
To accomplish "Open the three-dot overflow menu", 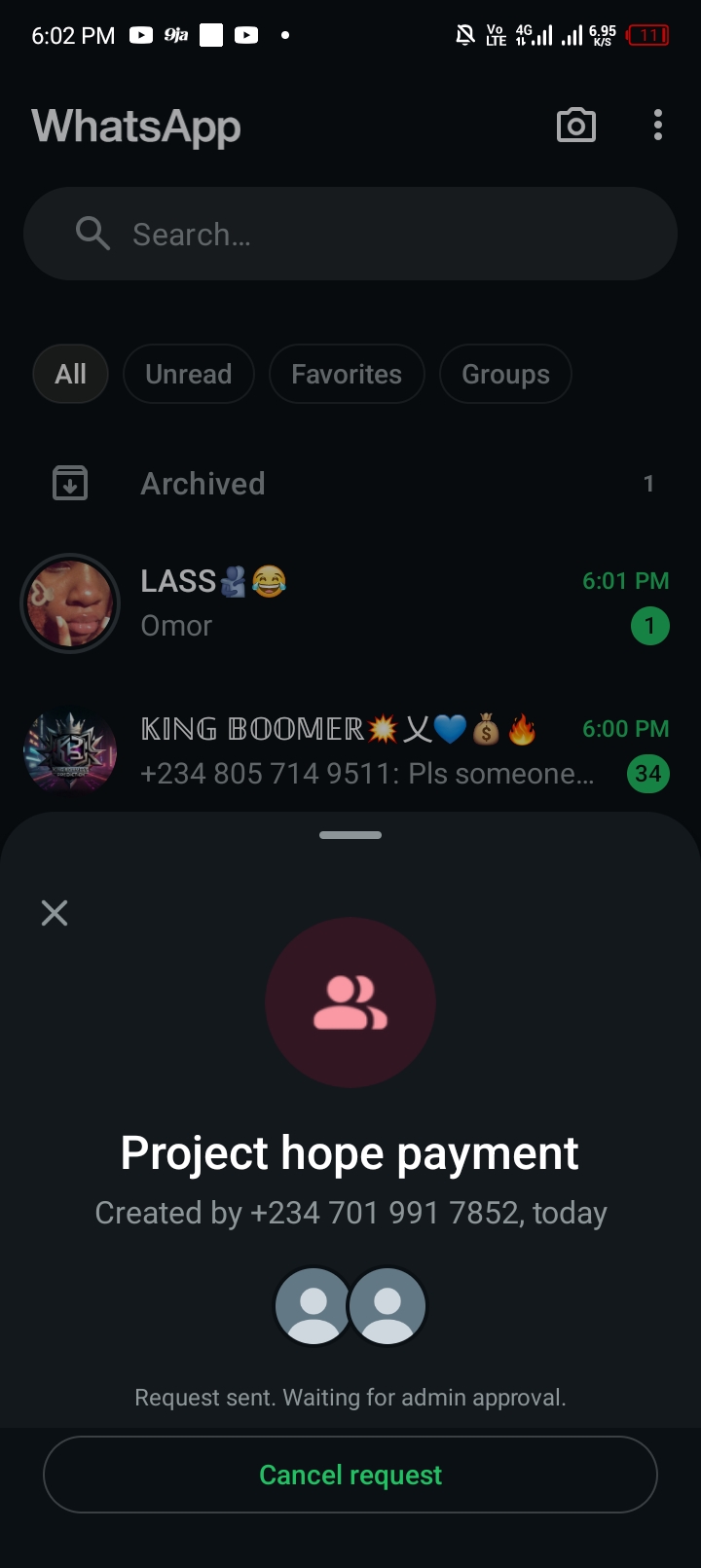I will 658,126.
